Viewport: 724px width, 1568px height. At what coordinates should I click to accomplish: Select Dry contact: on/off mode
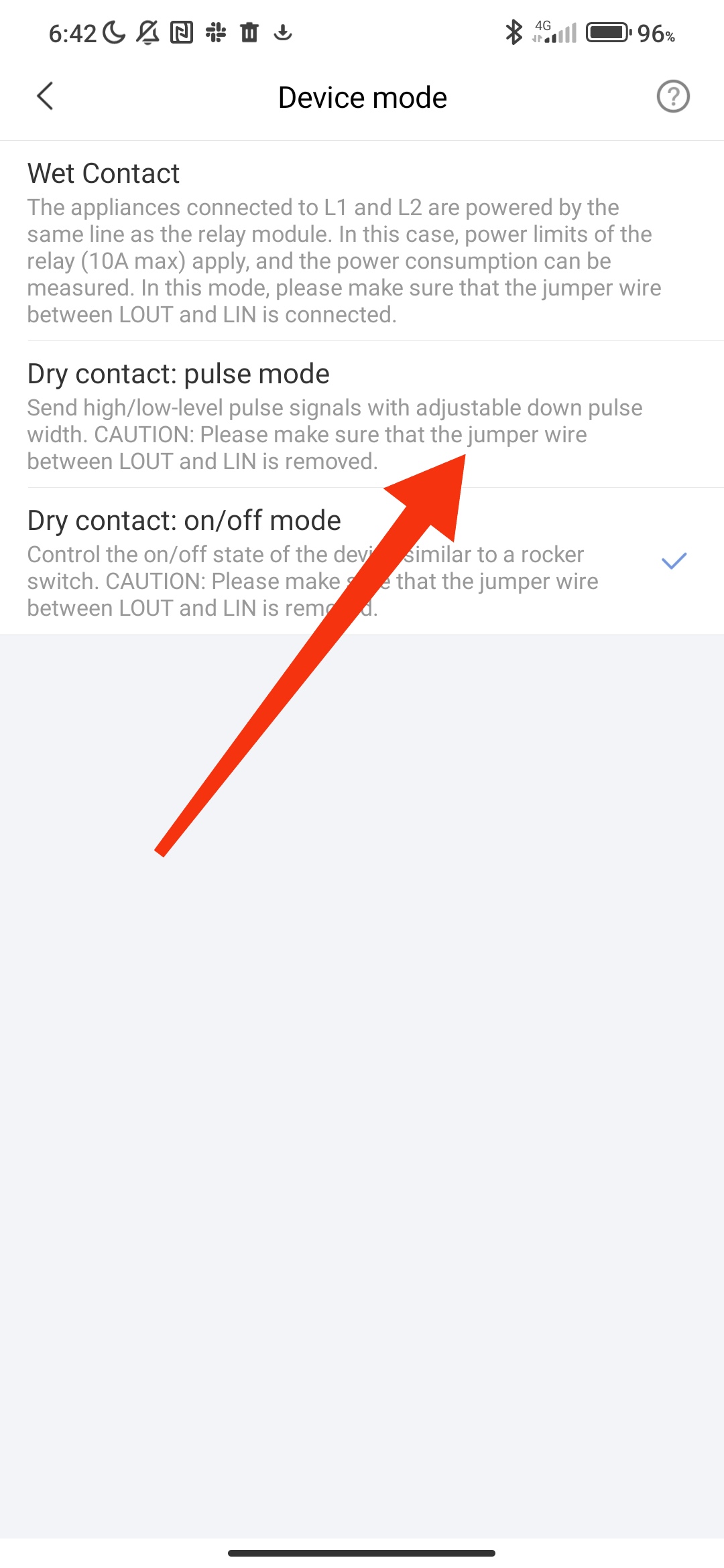click(362, 562)
